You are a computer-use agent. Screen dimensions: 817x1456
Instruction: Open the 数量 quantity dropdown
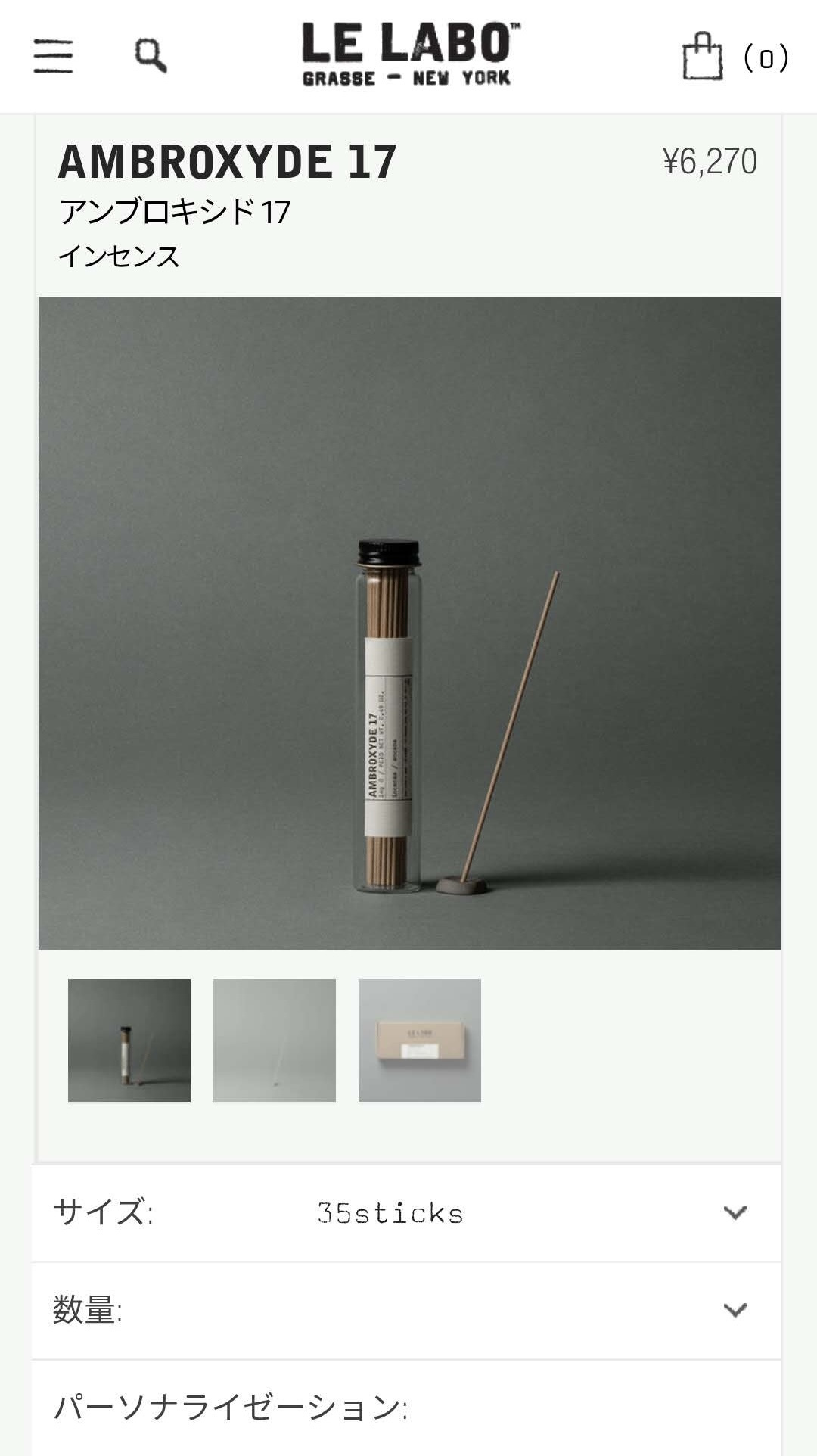tap(406, 1311)
